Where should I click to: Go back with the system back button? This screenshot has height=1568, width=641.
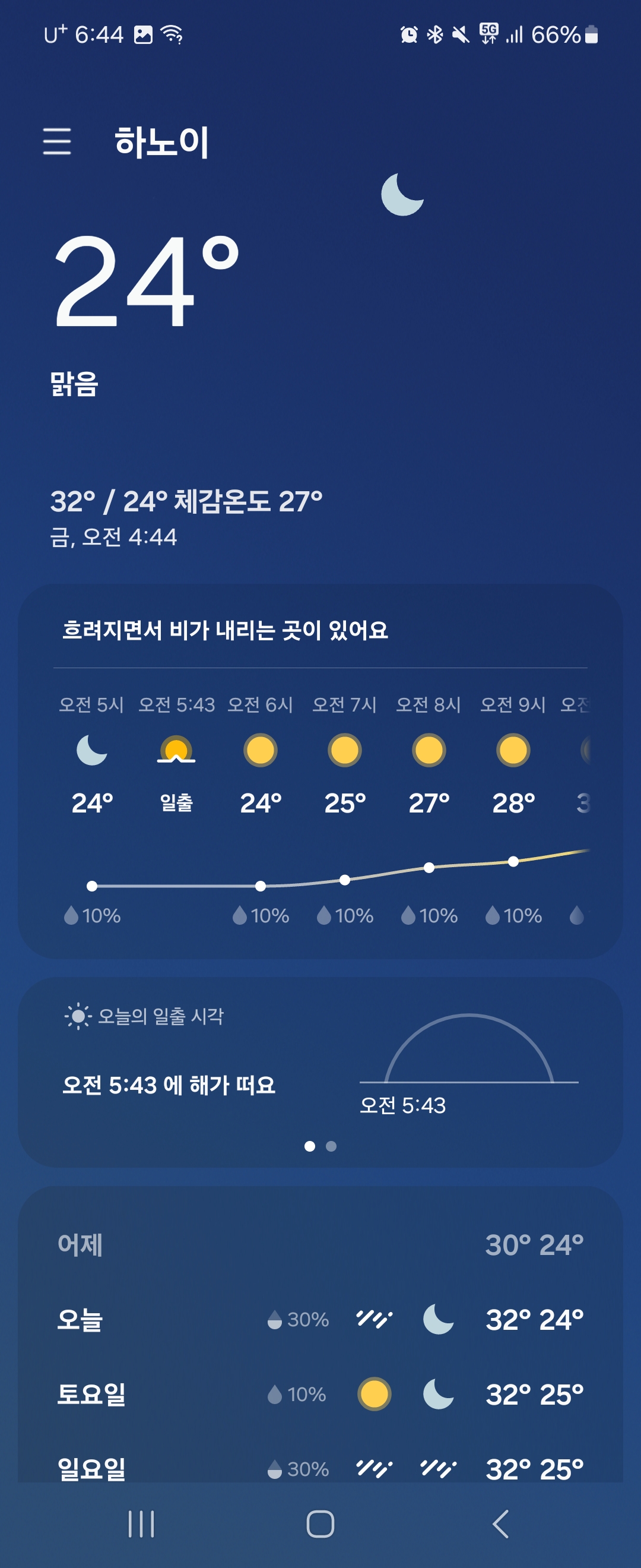tap(500, 1524)
